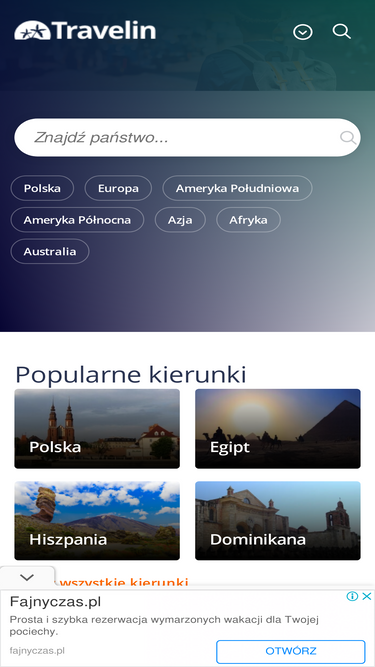Select the Polska chip
Screen dimensions: 375x667
[42, 188]
